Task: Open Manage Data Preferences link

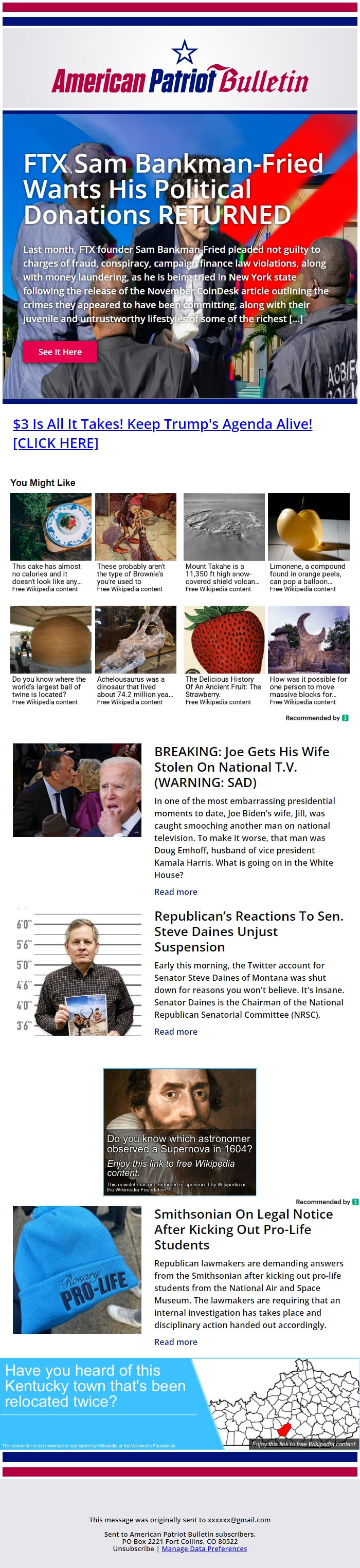Action: tap(204, 1548)
